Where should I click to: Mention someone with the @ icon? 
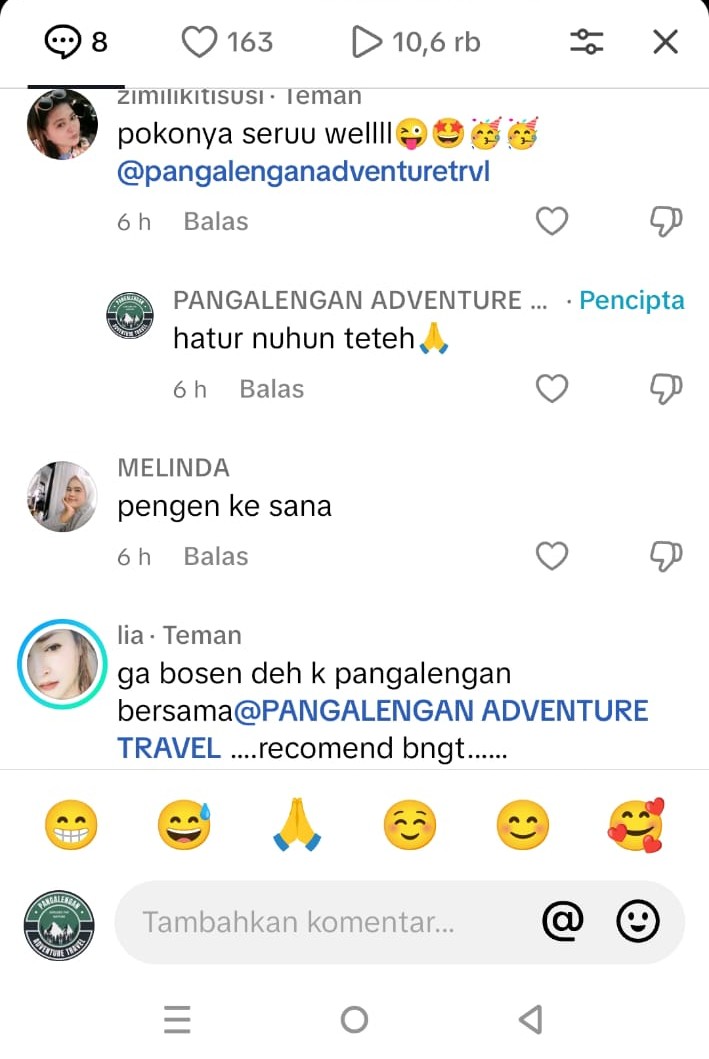562,921
